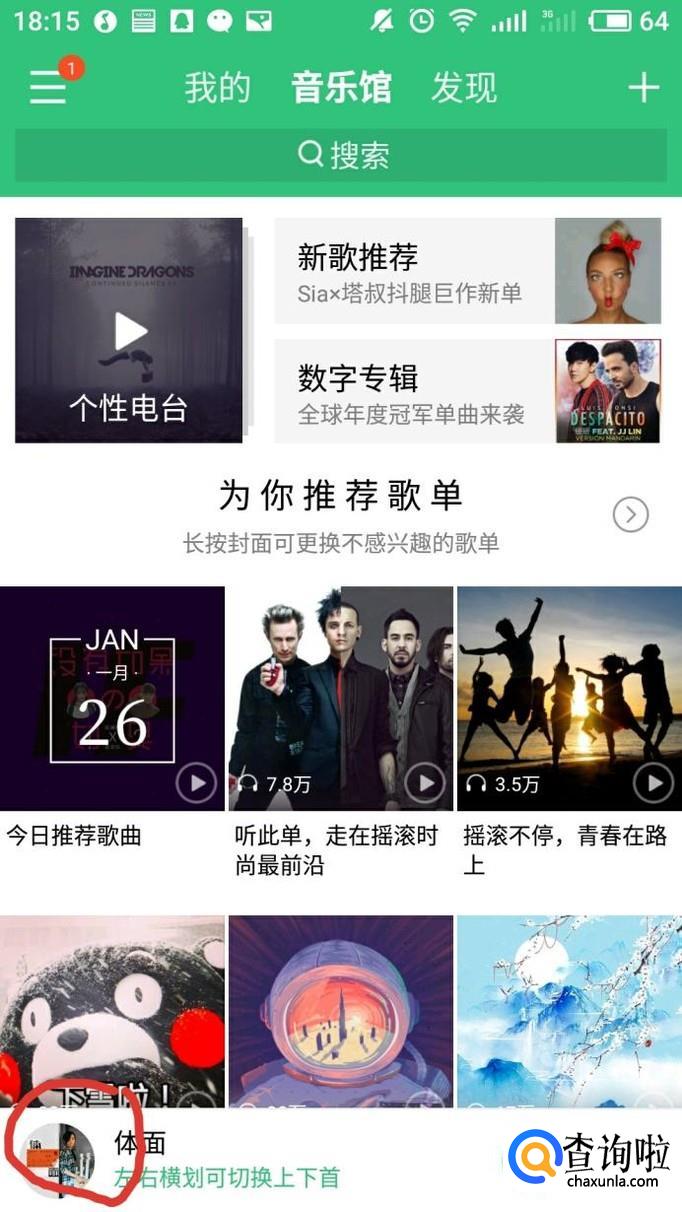Open the 搜索 search box
This screenshot has height=1212, width=682.
pyautogui.click(x=341, y=155)
